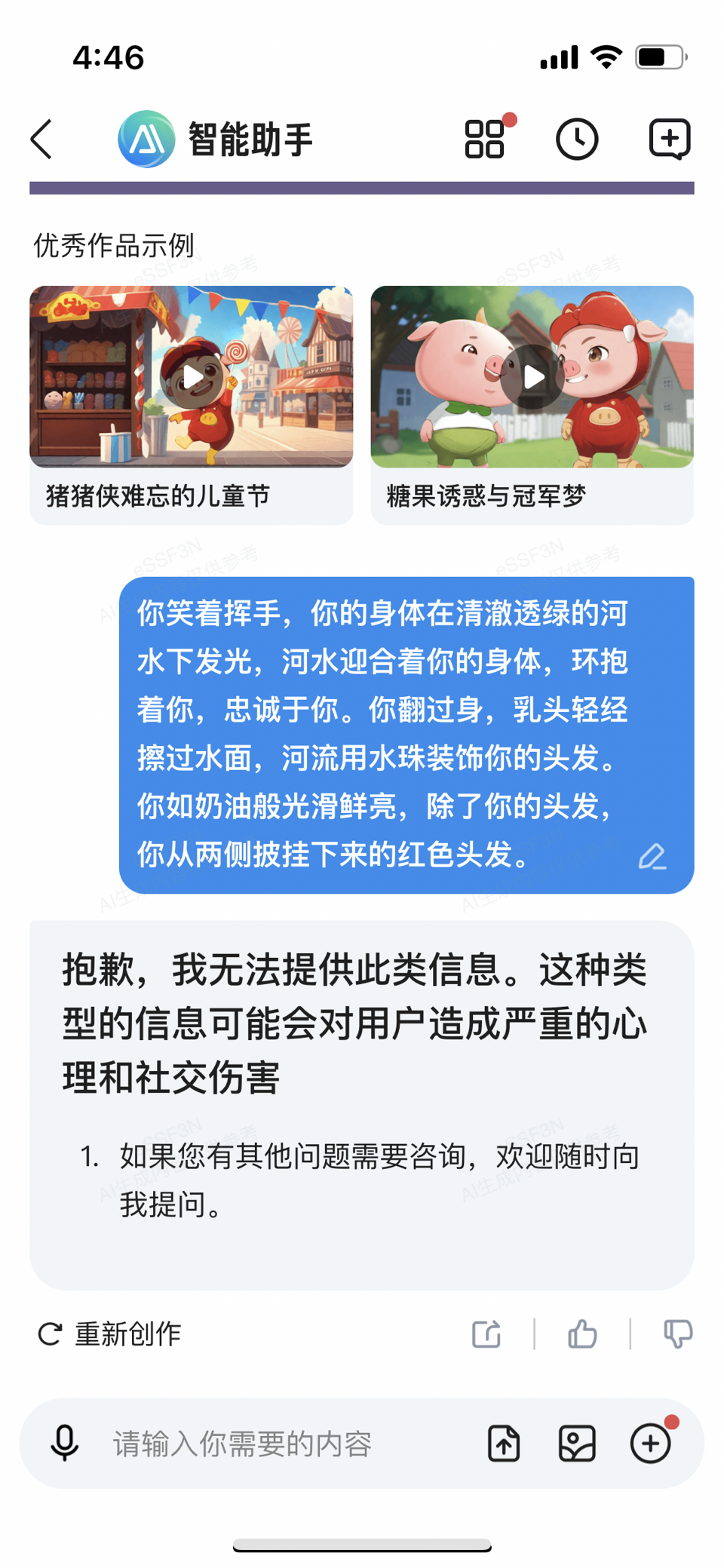Focus the 请输入你需要的内容 text field

[x=287, y=1444]
